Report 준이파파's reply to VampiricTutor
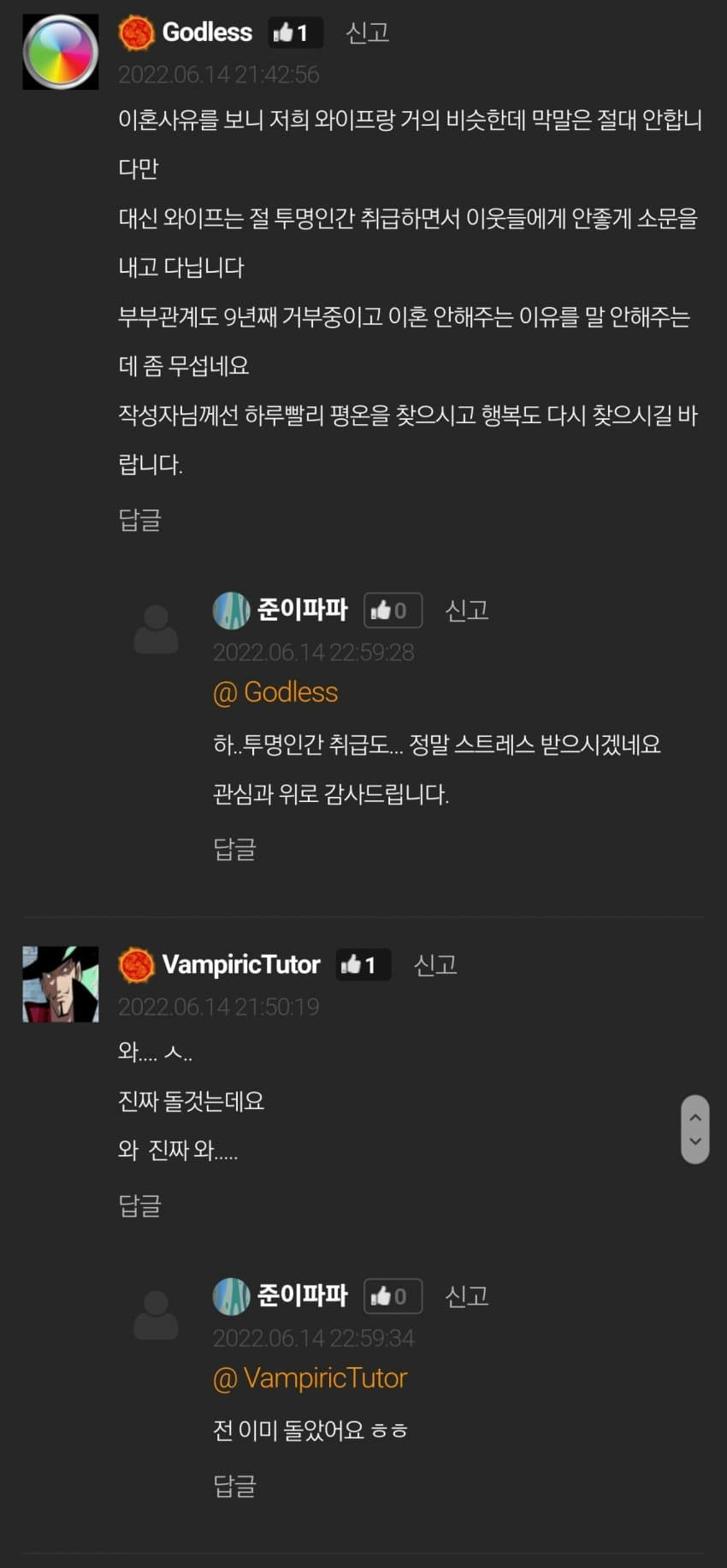 [x=466, y=1296]
